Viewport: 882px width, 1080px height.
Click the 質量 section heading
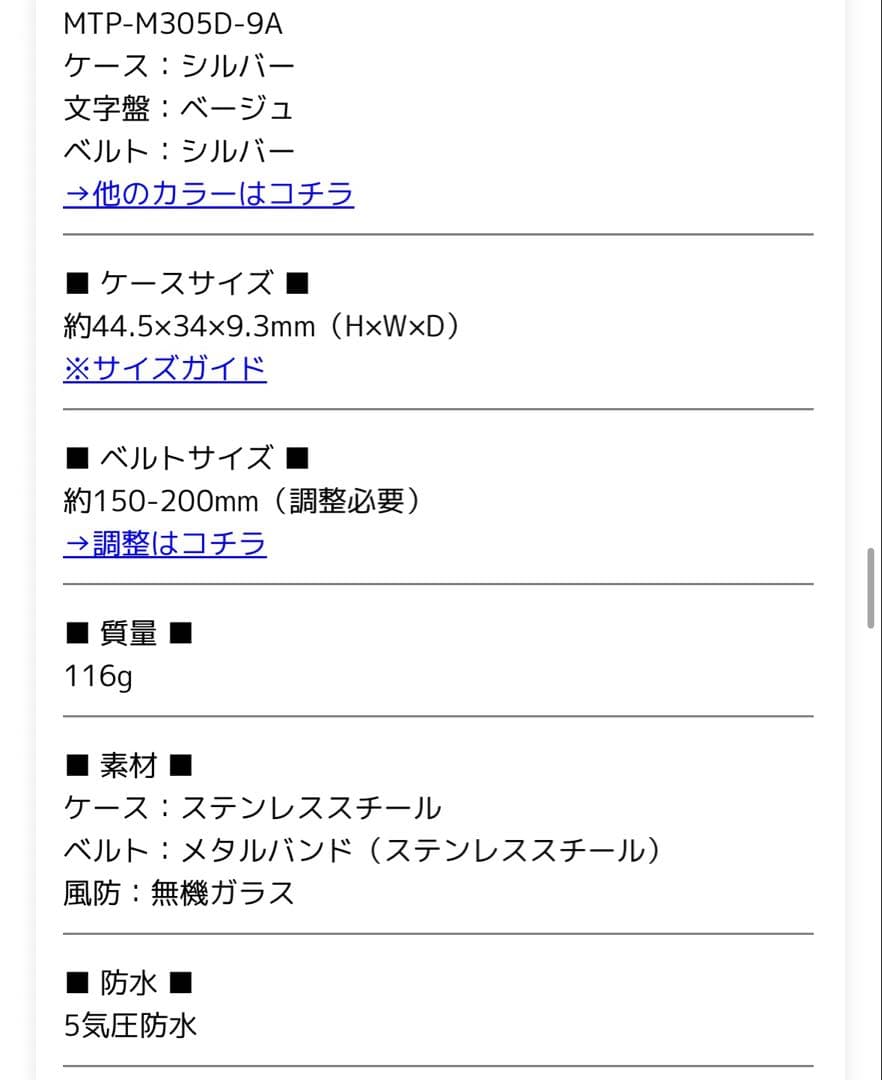tap(122, 631)
